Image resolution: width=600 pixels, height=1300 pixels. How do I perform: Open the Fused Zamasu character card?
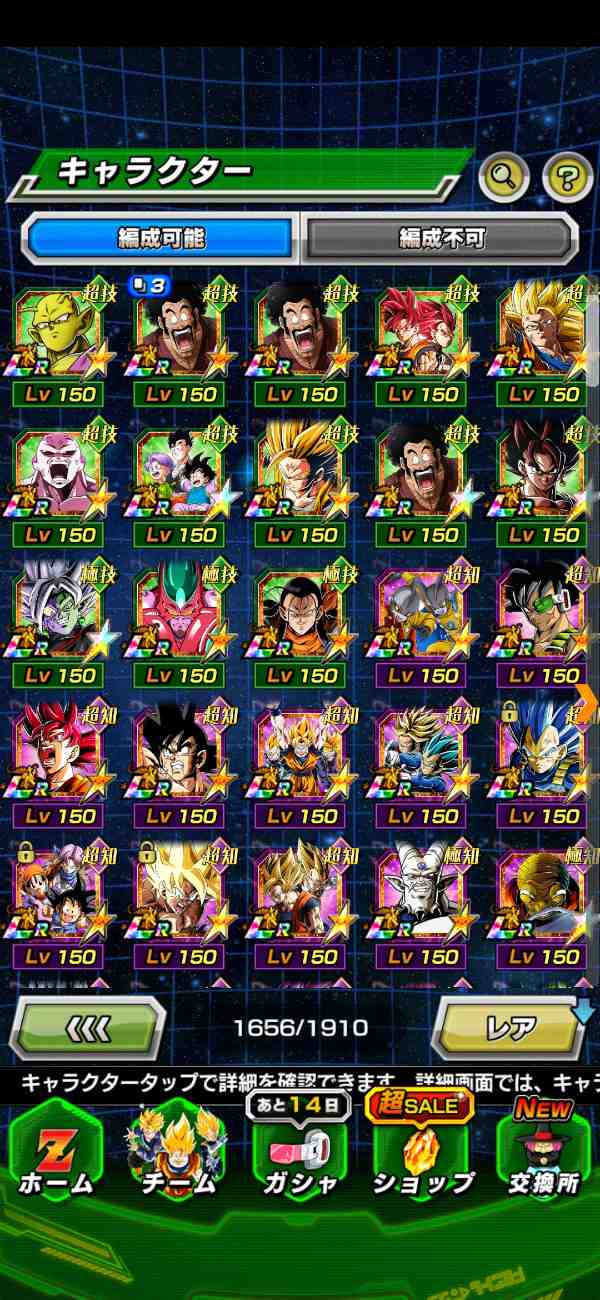pyautogui.click(x=57, y=615)
